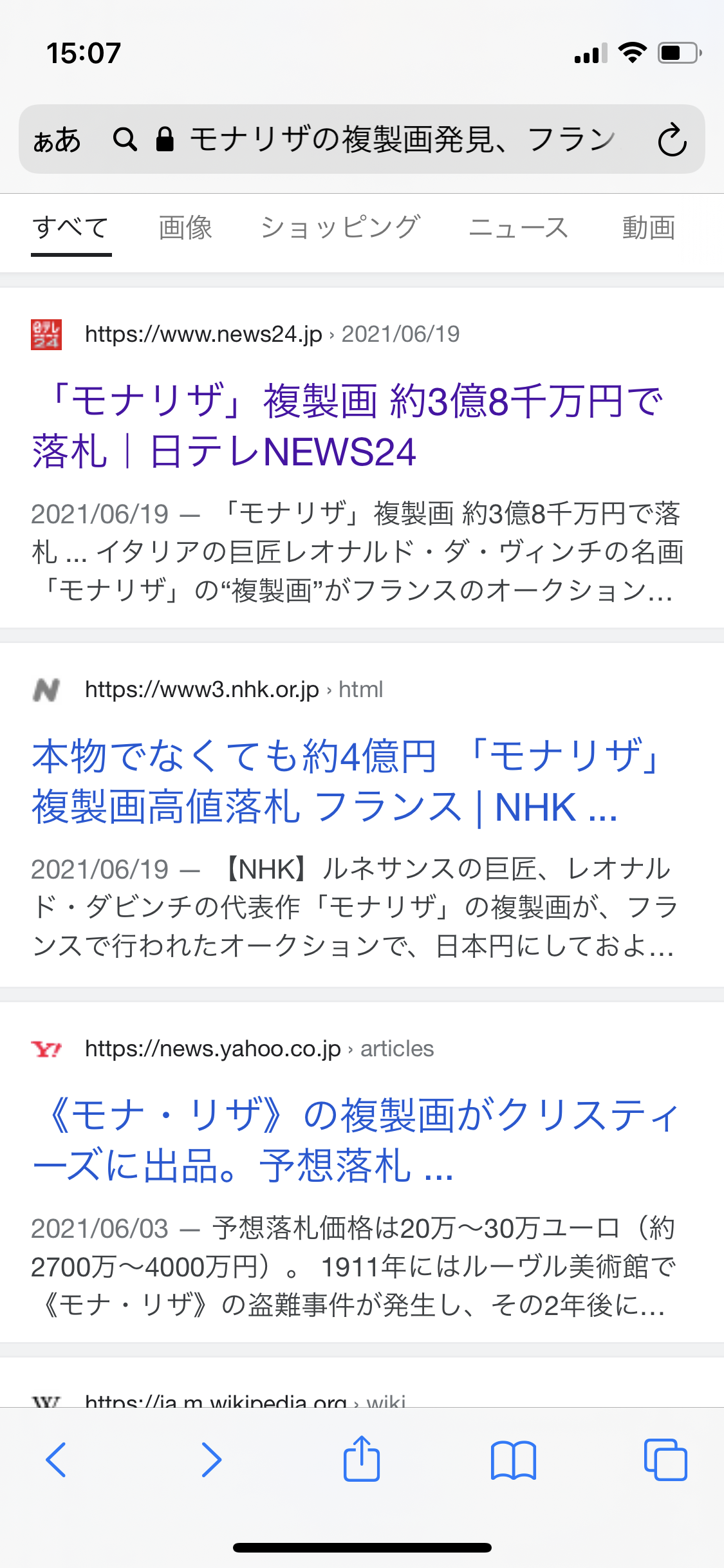Switch to the ショッピング tab
Image resolution: width=724 pixels, height=1568 pixels.
340,228
